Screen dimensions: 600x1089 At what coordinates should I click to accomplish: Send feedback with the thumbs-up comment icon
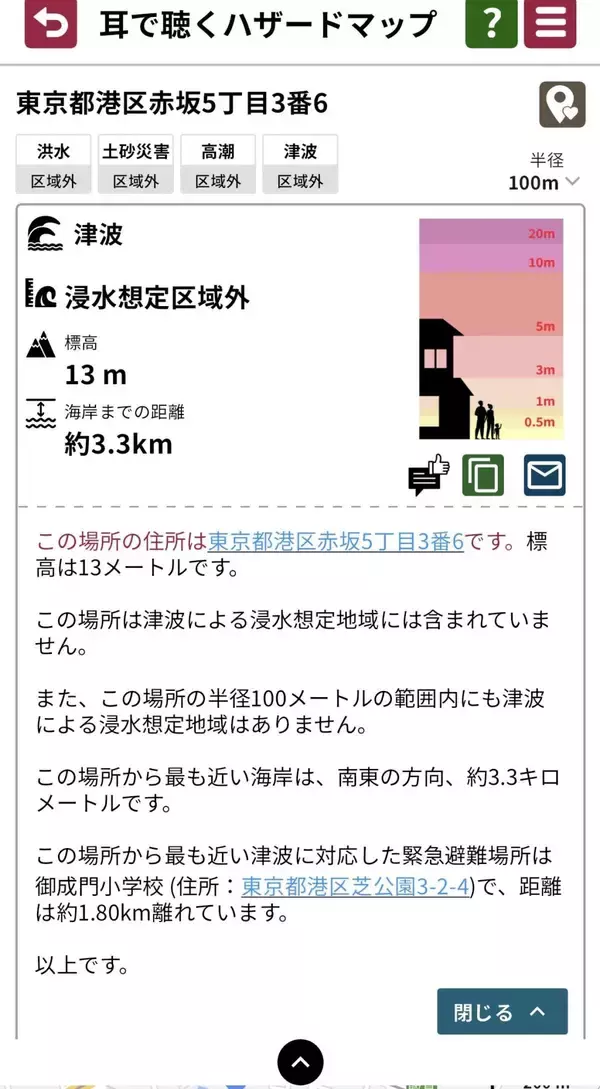(428, 475)
